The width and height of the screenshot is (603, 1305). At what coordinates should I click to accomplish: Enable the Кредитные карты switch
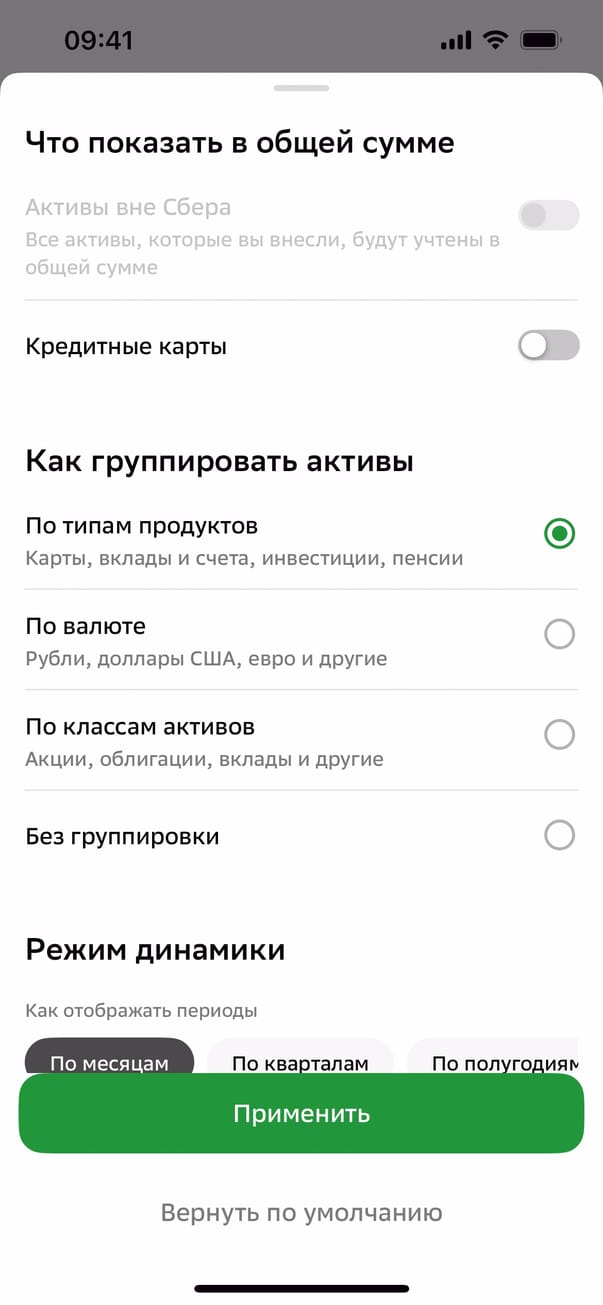pyautogui.click(x=548, y=346)
